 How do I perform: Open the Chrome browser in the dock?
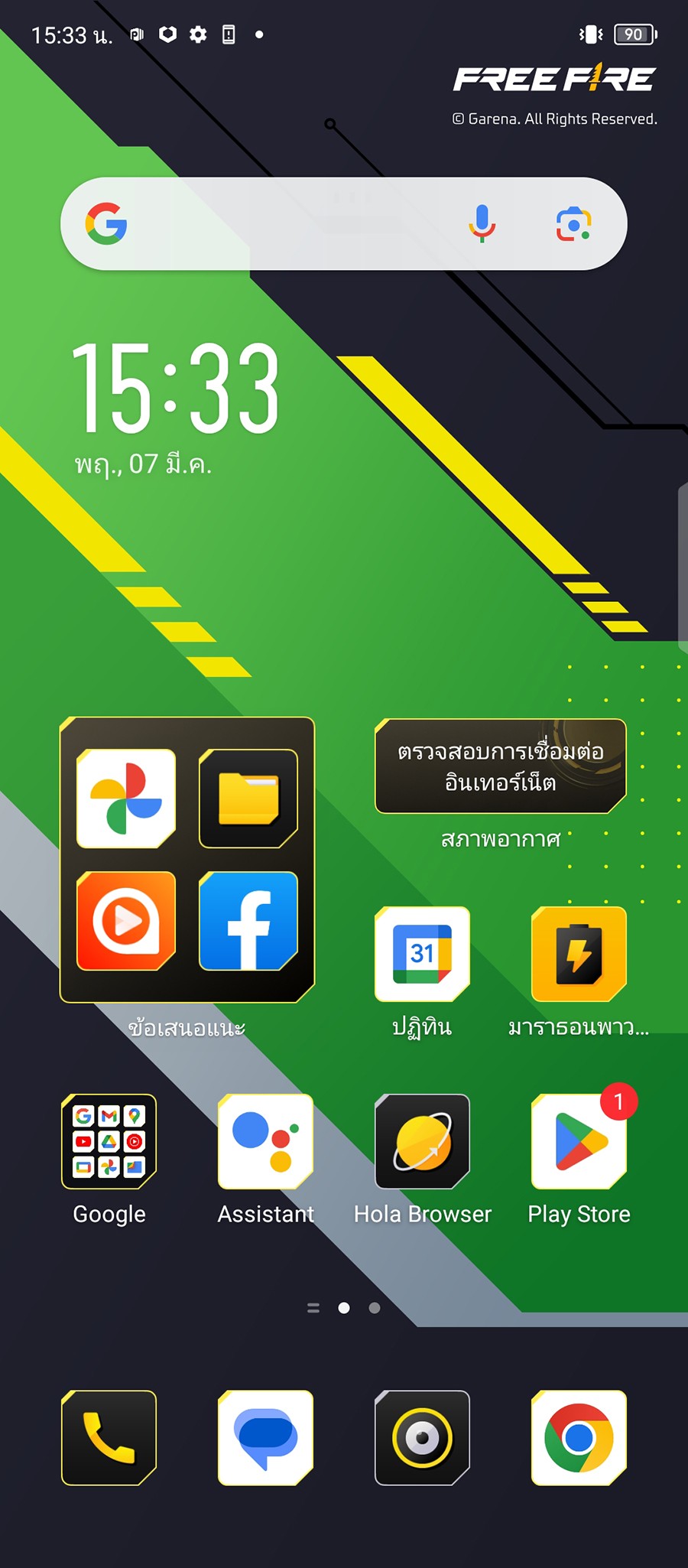coord(579,1438)
